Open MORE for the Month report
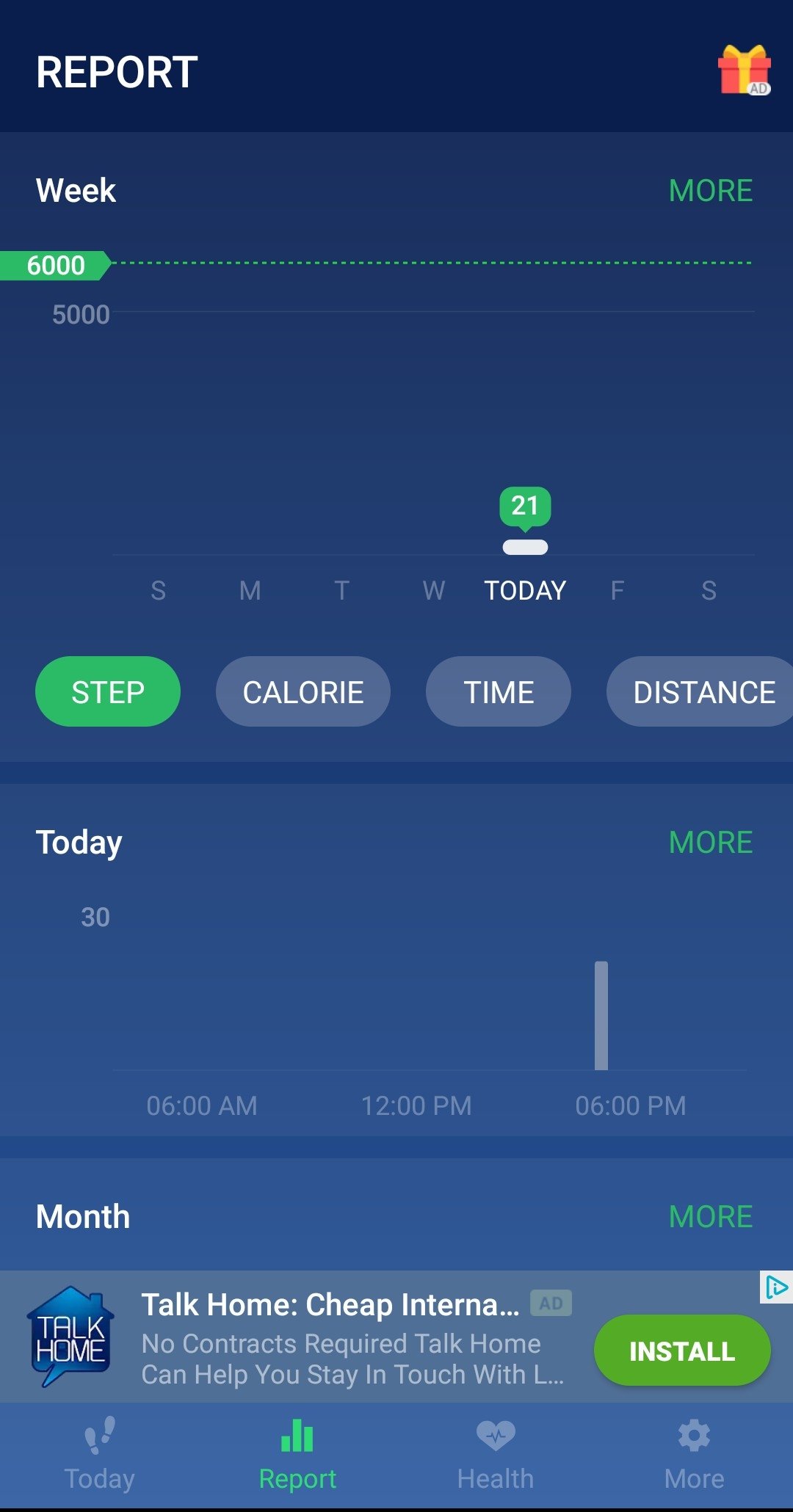The image size is (793, 1512). (710, 1217)
